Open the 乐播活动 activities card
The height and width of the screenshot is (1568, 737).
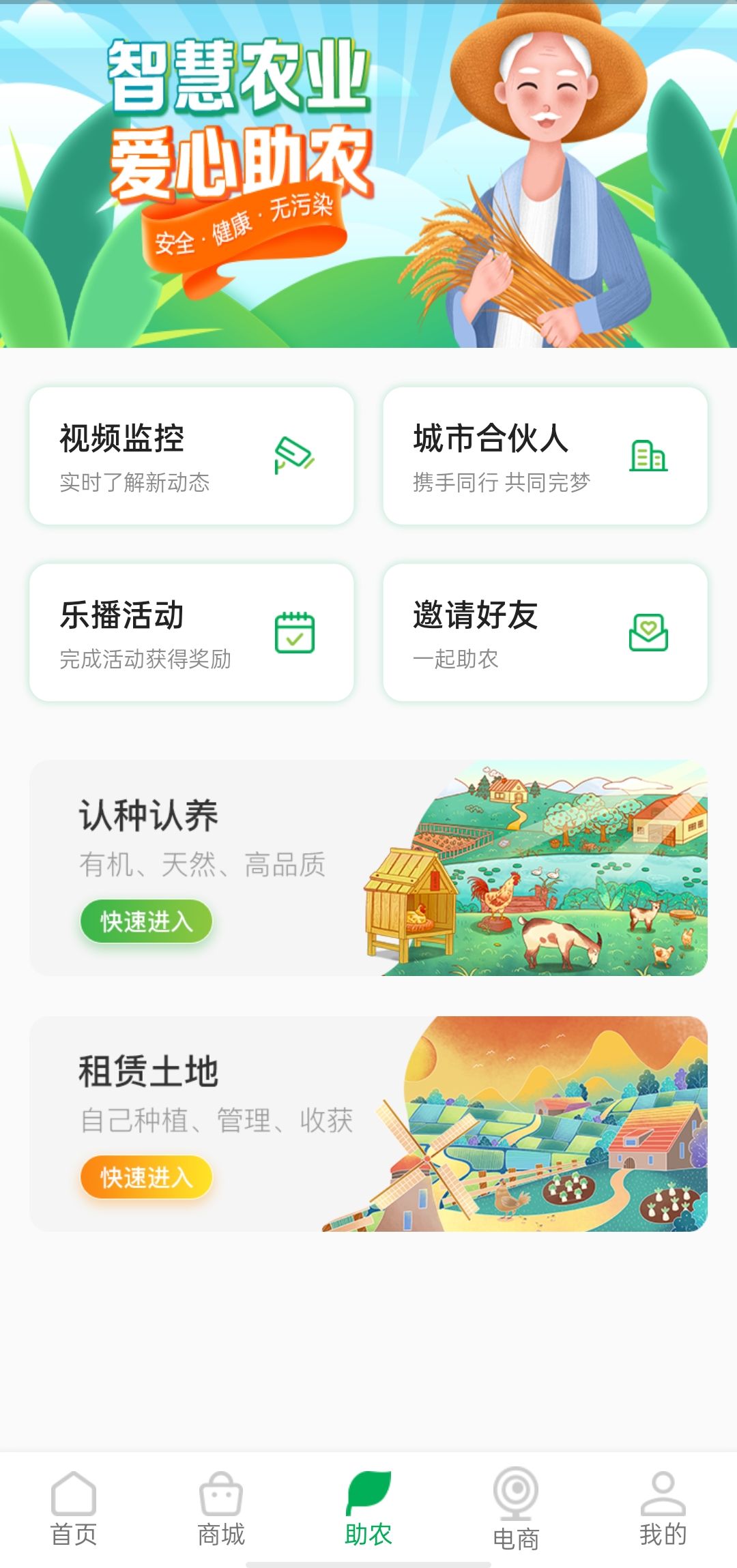point(191,632)
